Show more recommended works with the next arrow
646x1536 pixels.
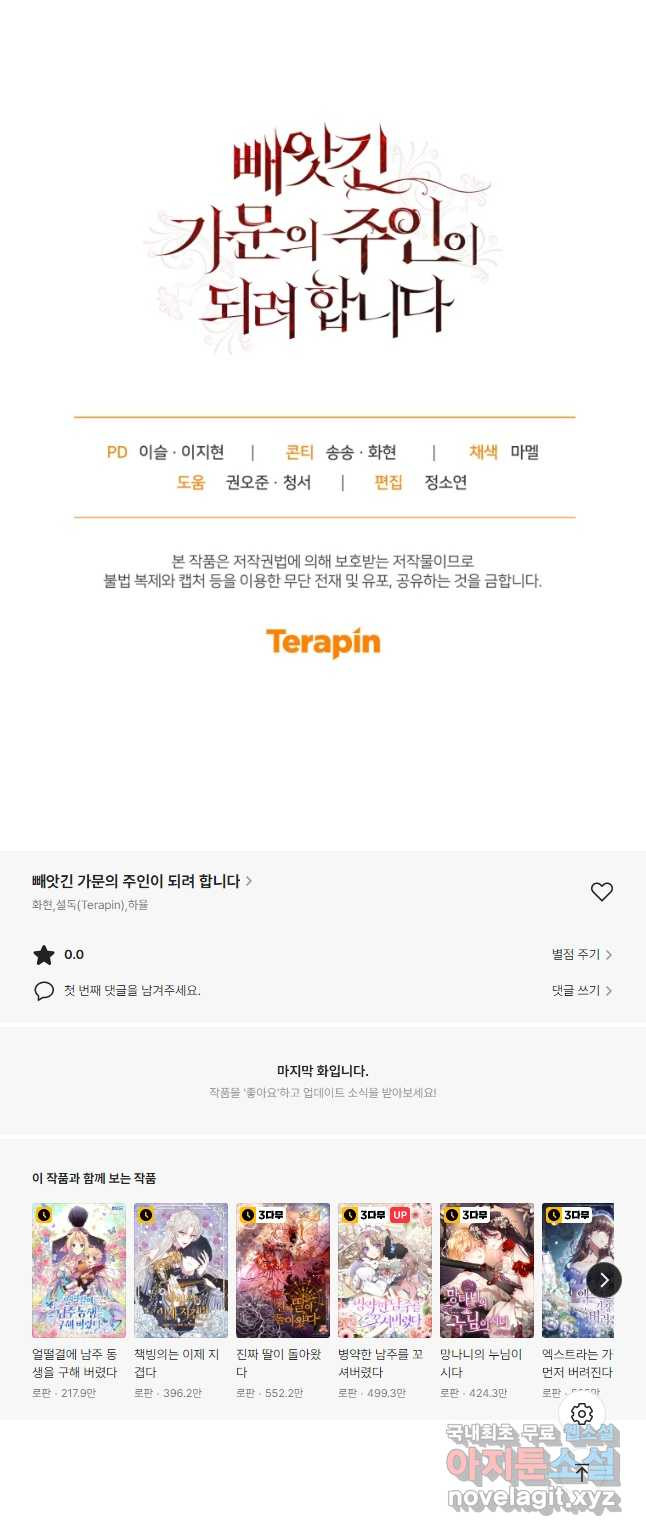[603, 1280]
